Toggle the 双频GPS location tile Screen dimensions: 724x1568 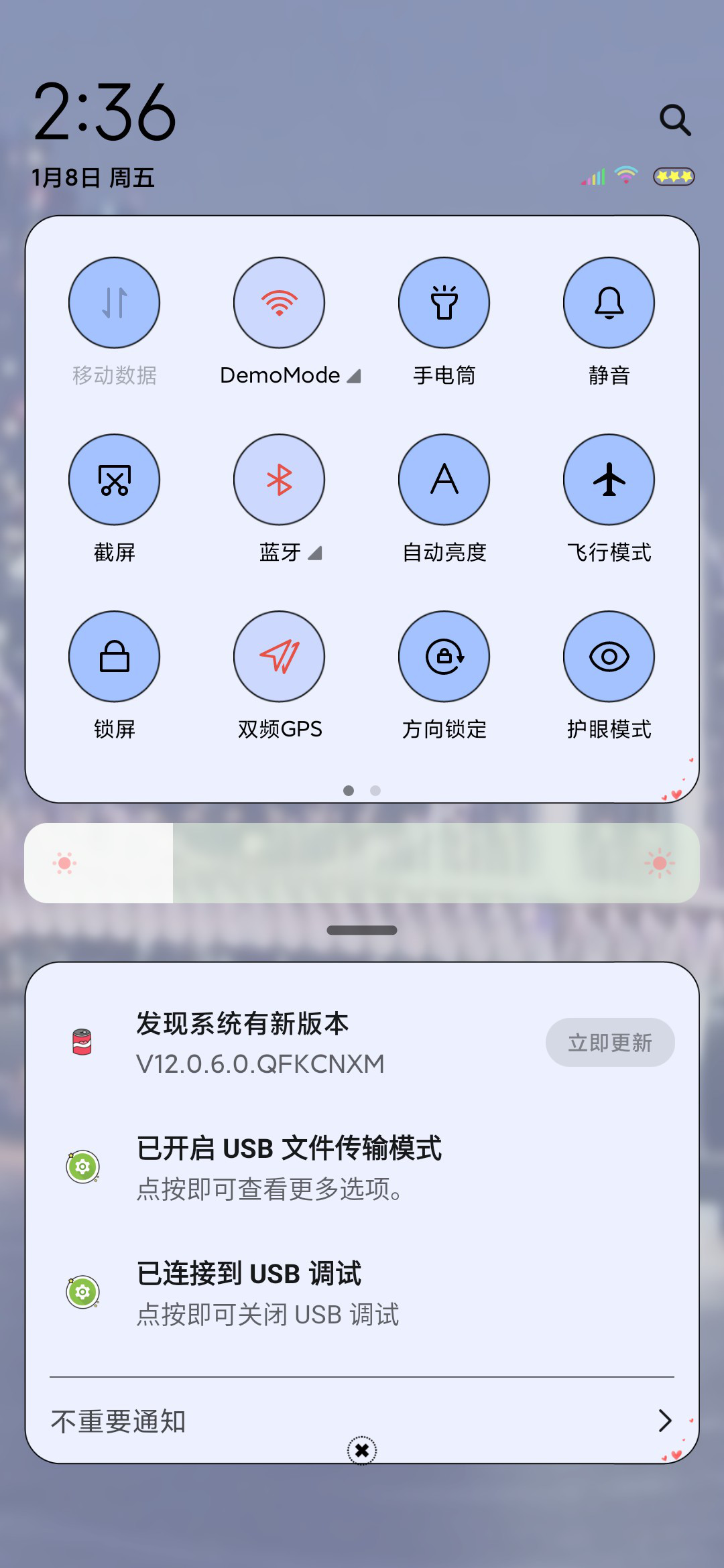click(x=280, y=657)
